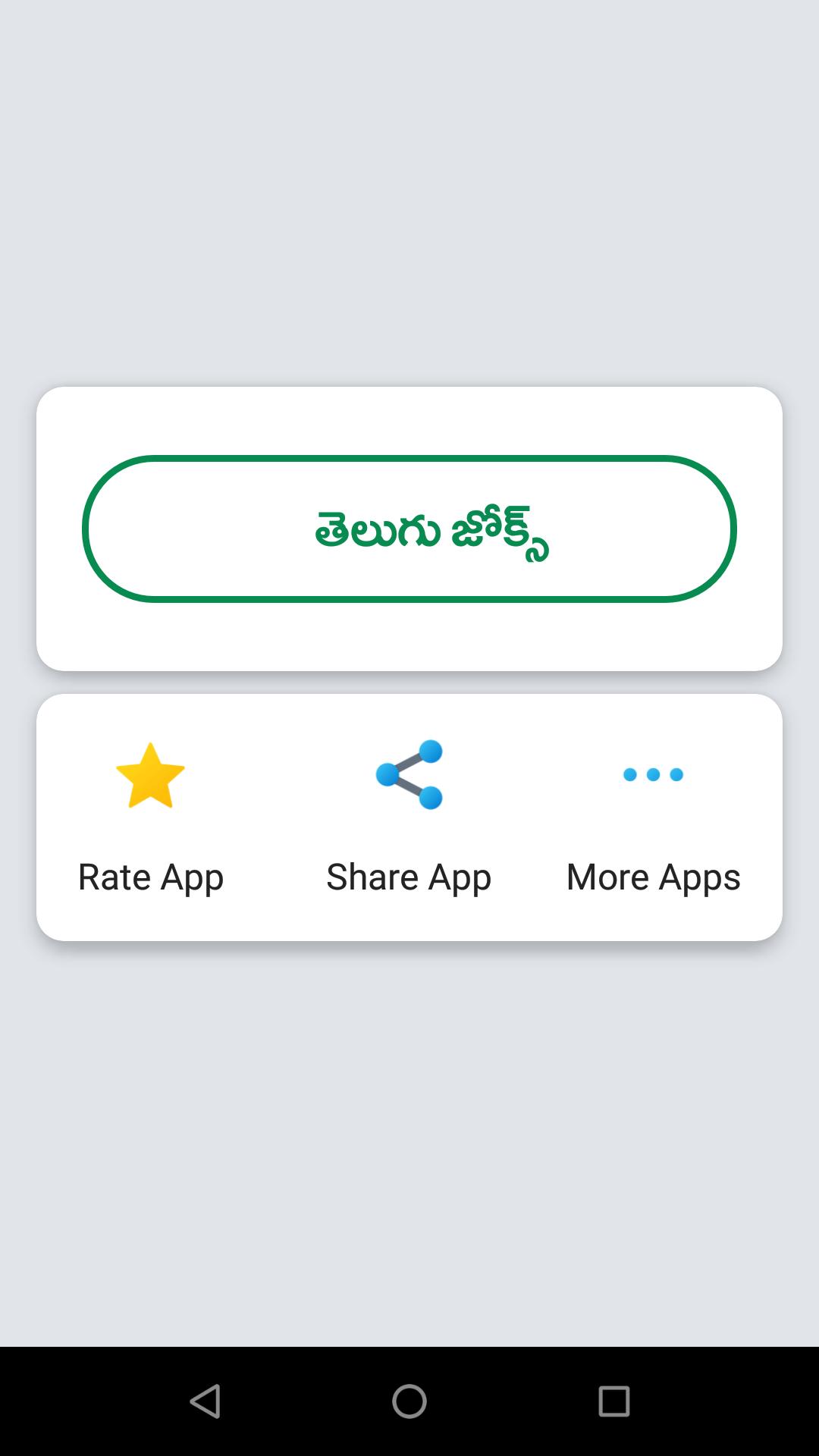Screen dimensions: 819x1456
Task: Go back using the system back button
Action: coord(205,1401)
